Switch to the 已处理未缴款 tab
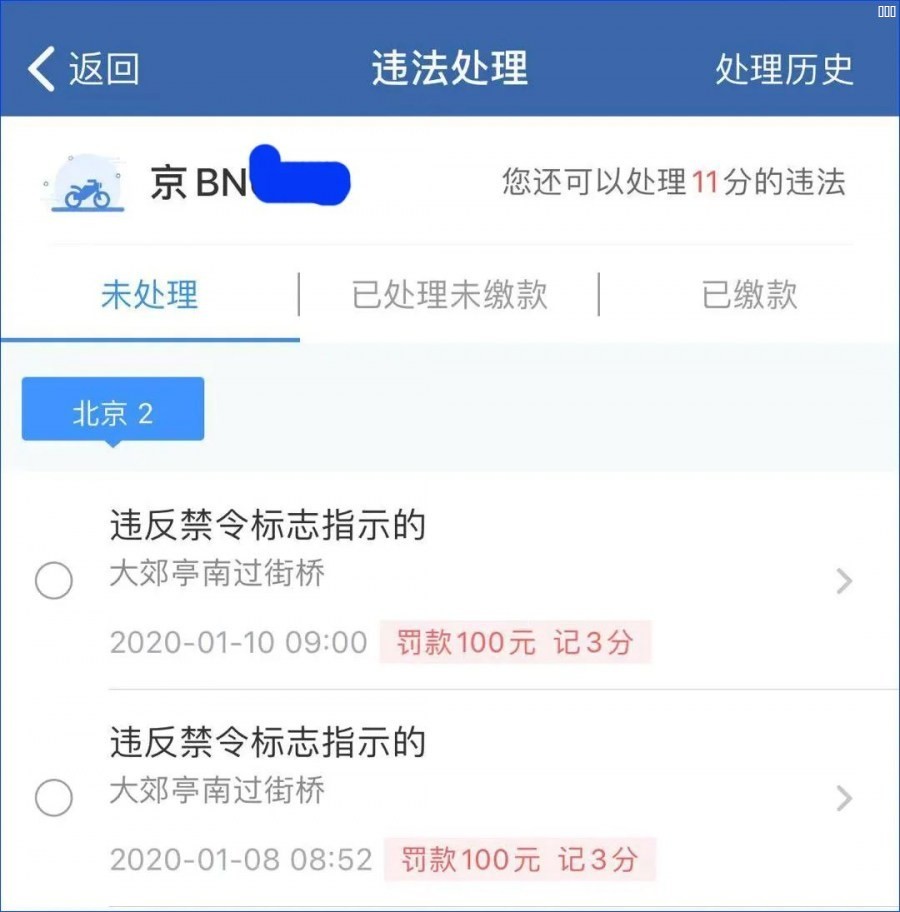The width and height of the screenshot is (900, 912). click(x=449, y=295)
